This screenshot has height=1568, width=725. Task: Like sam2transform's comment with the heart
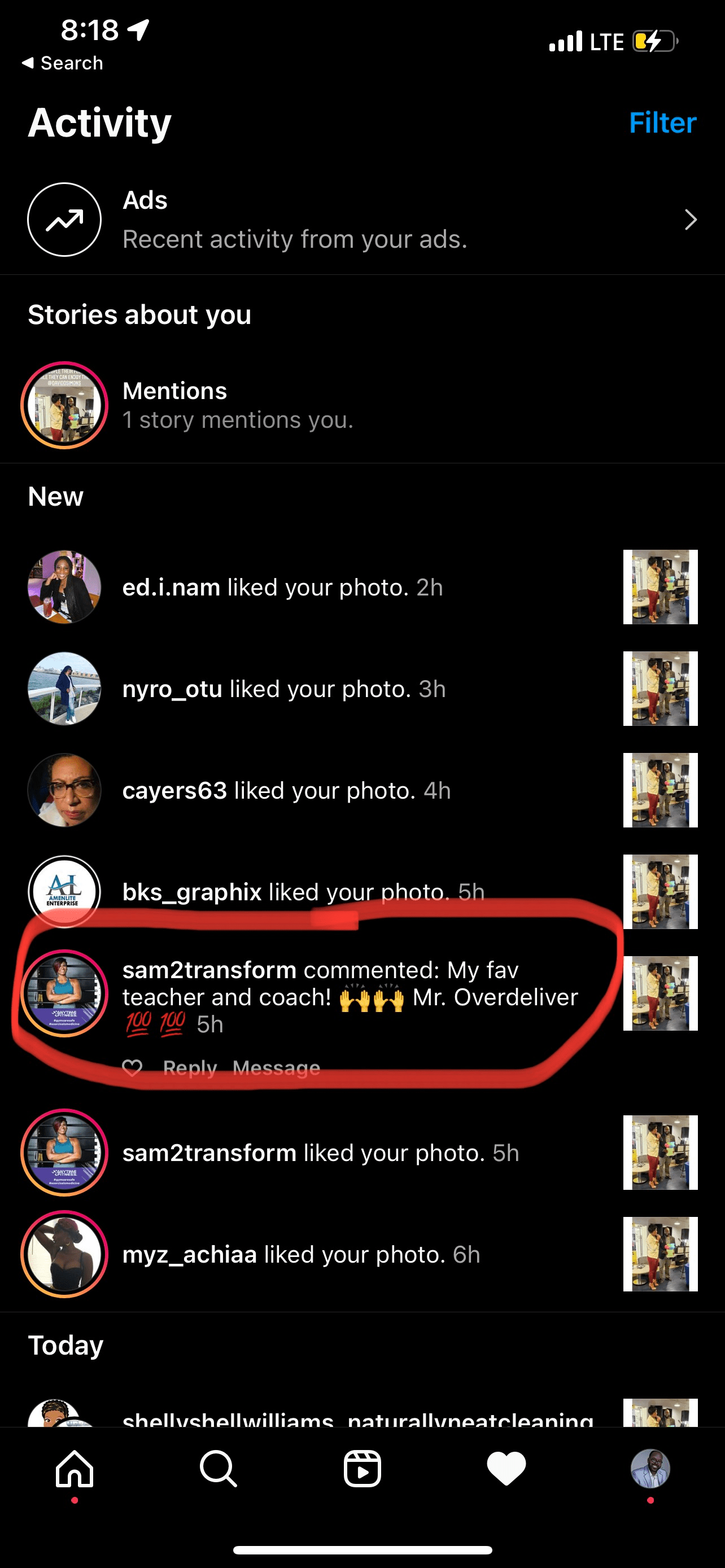click(132, 1068)
